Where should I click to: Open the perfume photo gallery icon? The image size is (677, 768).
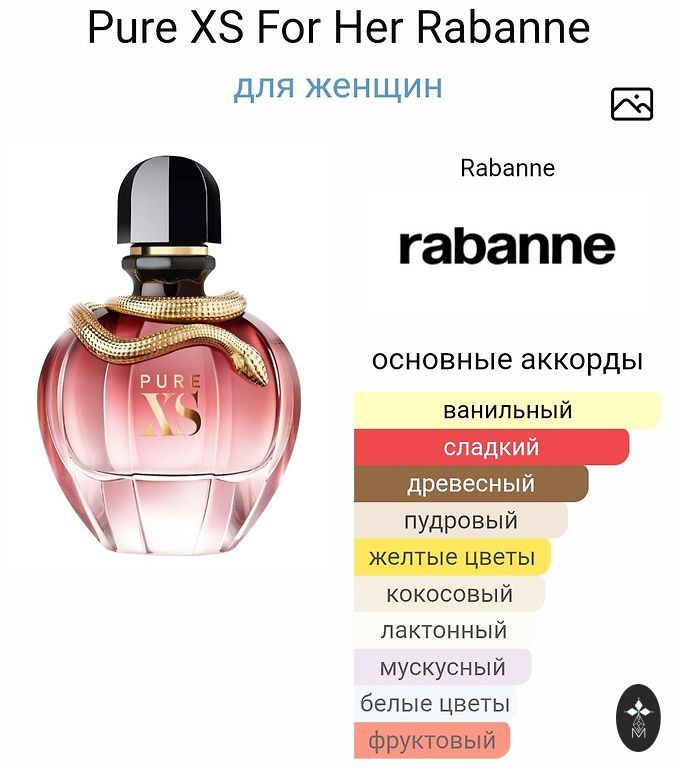click(631, 104)
